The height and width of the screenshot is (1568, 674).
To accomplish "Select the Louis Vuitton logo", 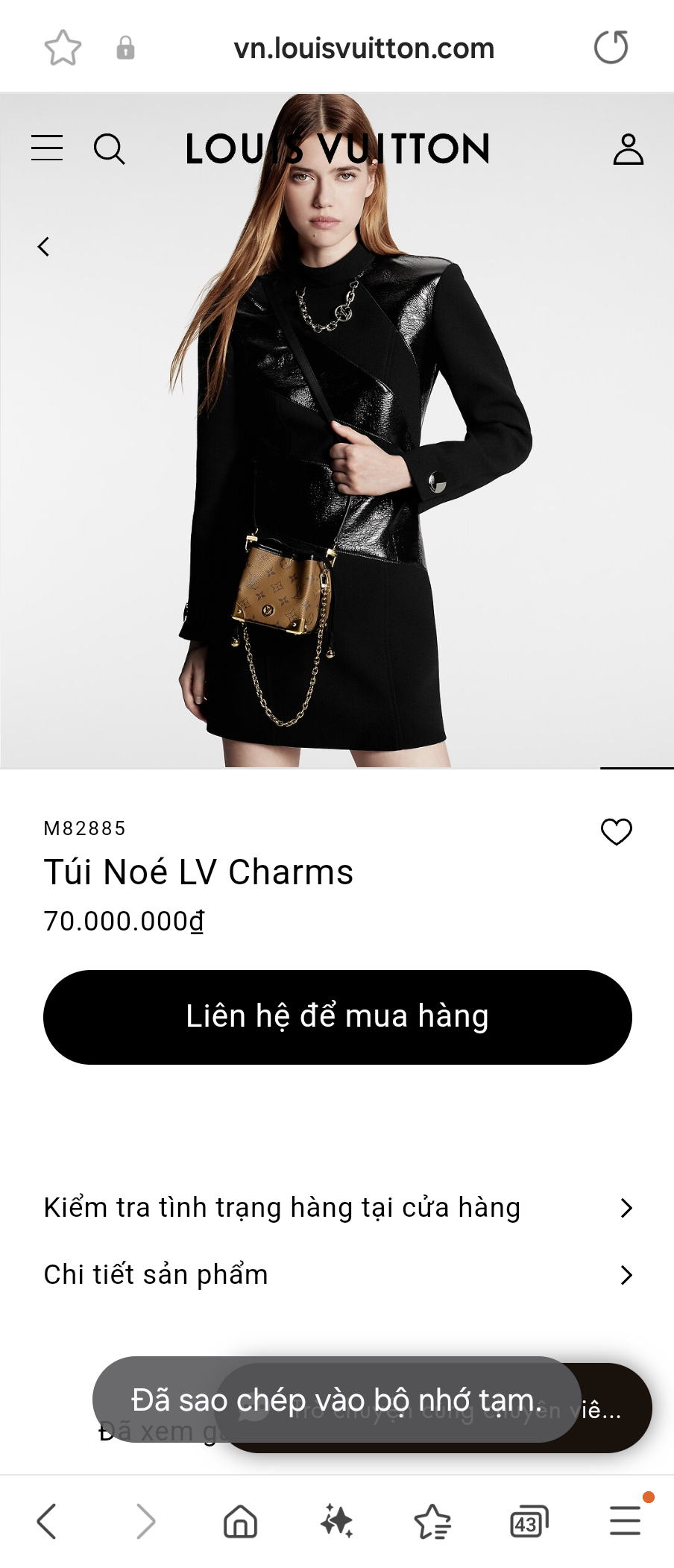I will pos(337,148).
